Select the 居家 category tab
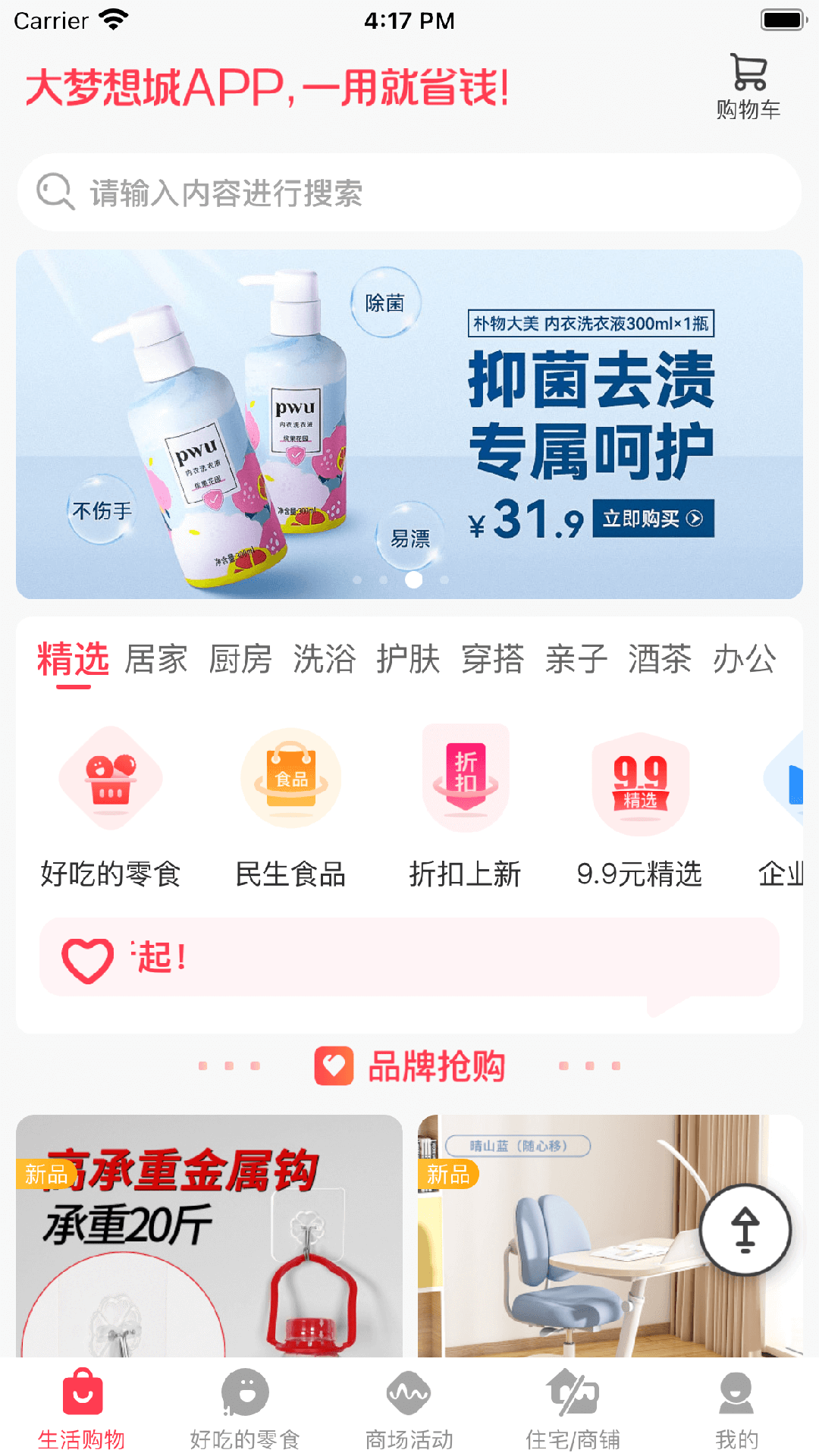The width and height of the screenshot is (819, 1456). click(x=156, y=658)
